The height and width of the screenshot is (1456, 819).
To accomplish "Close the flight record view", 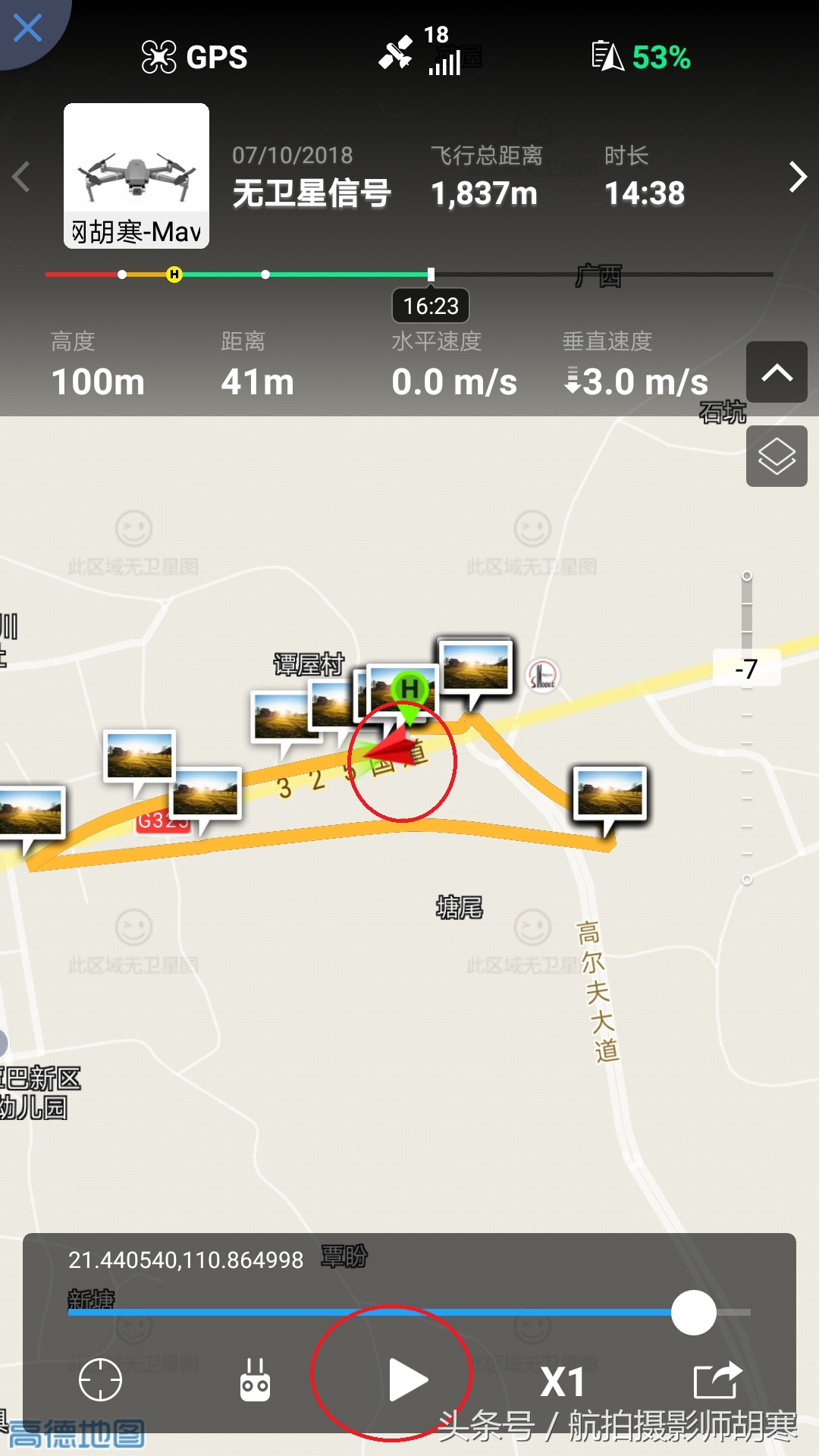I will coord(28,29).
